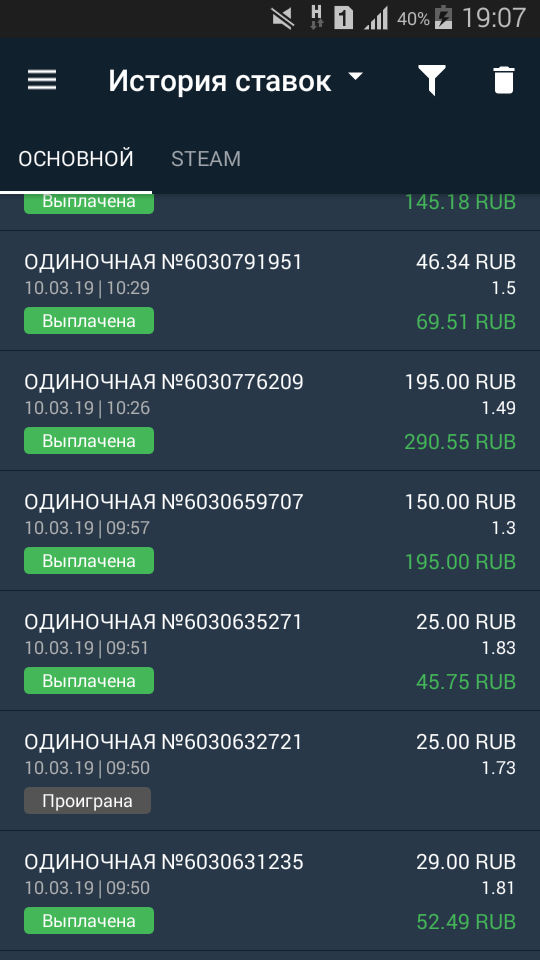View single bet №6030659707
This screenshot has width=540, height=960.
pyautogui.click(x=270, y=531)
